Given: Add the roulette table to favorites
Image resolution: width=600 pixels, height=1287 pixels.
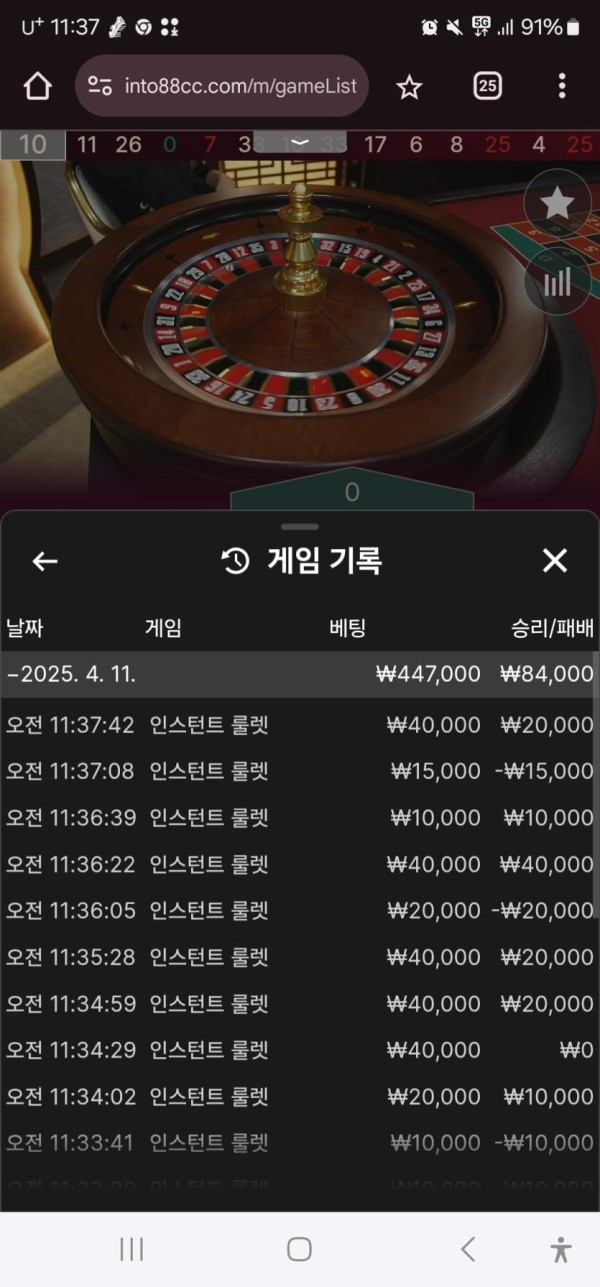Looking at the screenshot, I should pyautogui.click(x=556, y=203).
